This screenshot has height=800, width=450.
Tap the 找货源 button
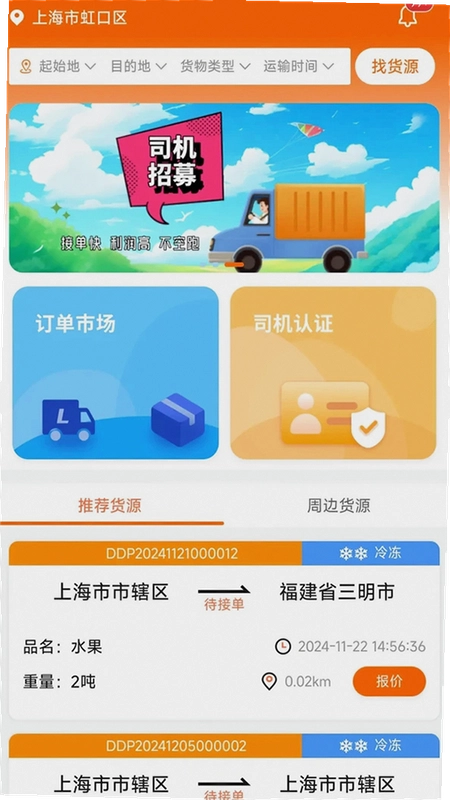(395, 66)
